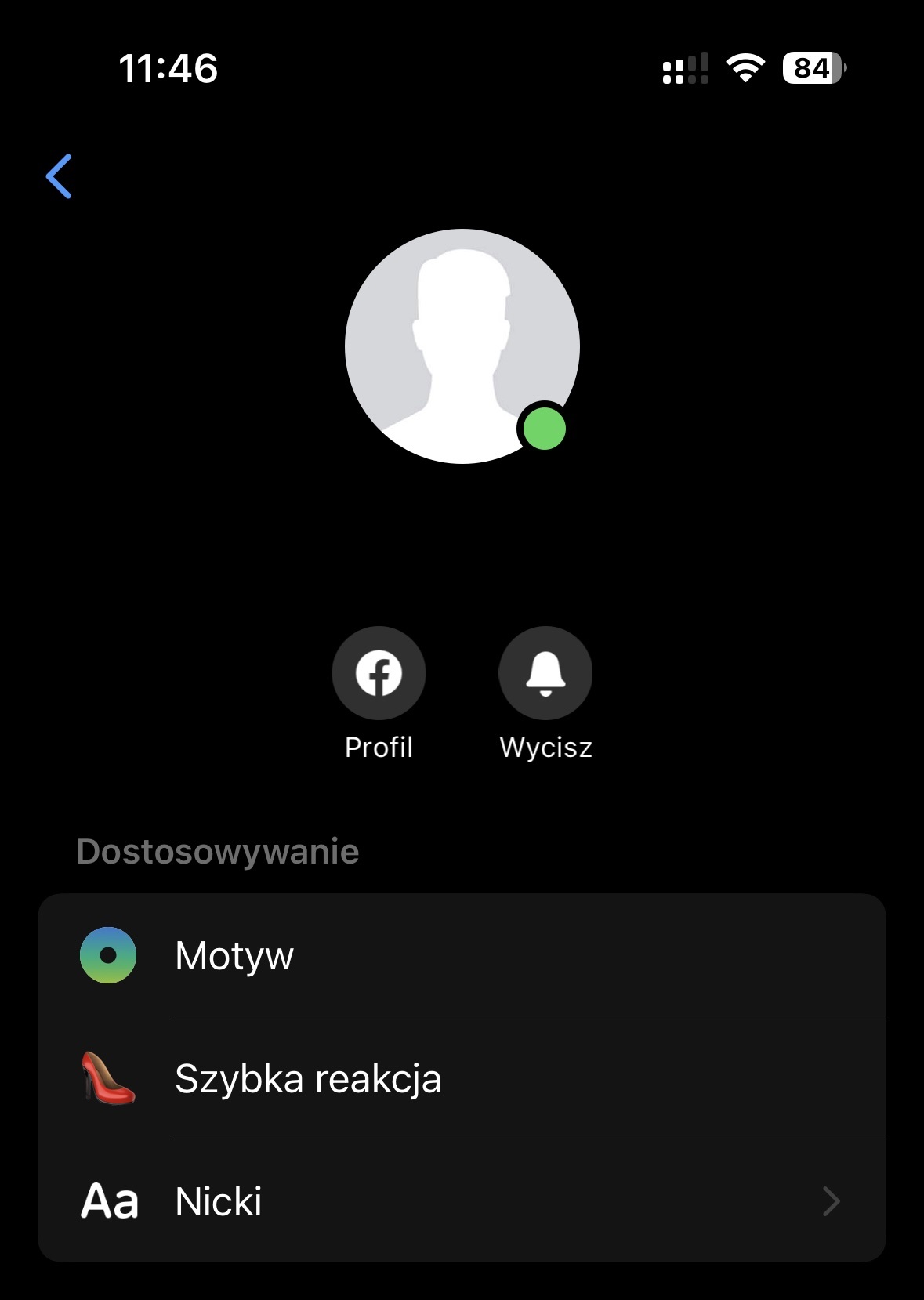The height and width of the screenshot is (1300, 924).
Task: Change the Szybka reakcja emoji
Action: tap(462, 1078)
